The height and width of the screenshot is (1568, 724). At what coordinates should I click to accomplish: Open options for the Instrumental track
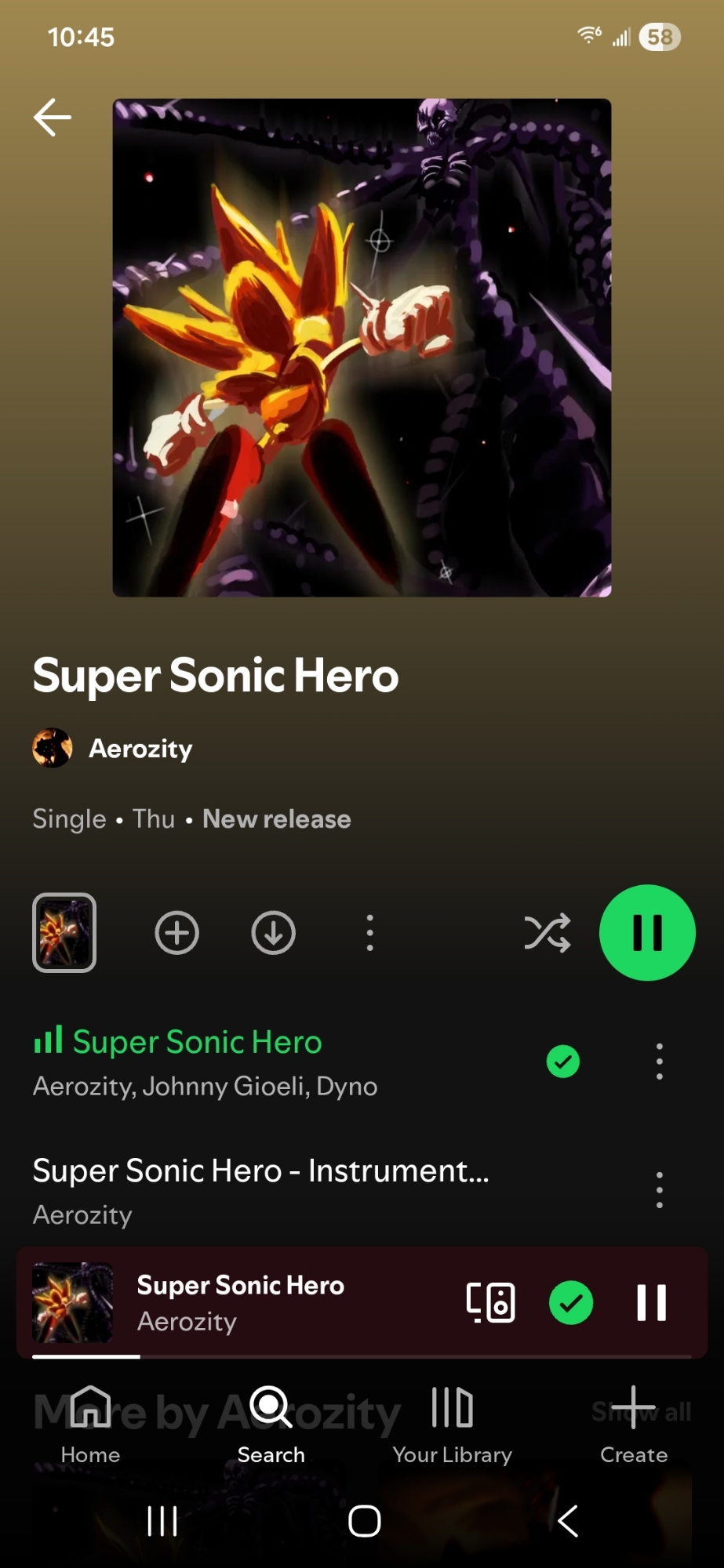(659, 1190)
